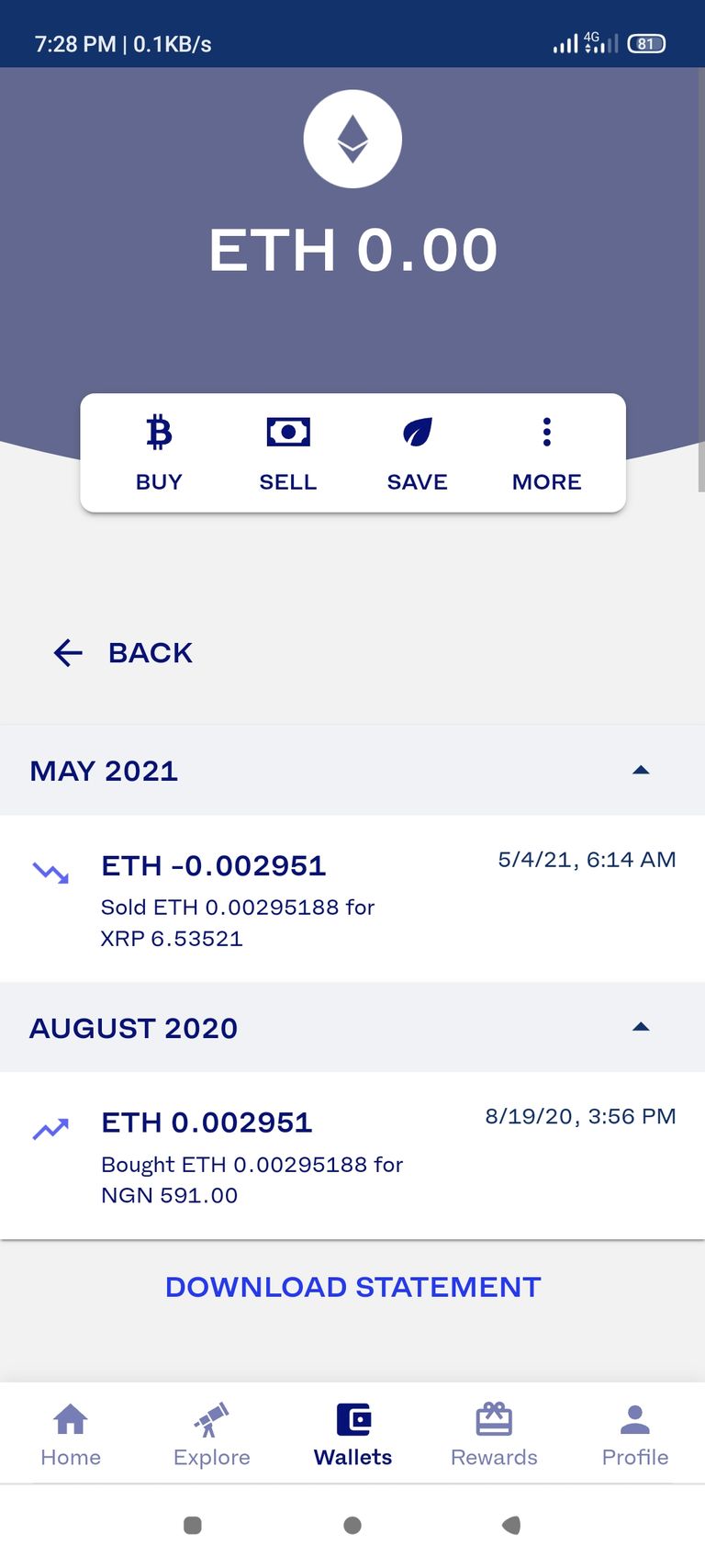This screenshot has width=705, height=1568.
Task: Collapse the MAY 2021 section
Action: click(x=641, y=770)
